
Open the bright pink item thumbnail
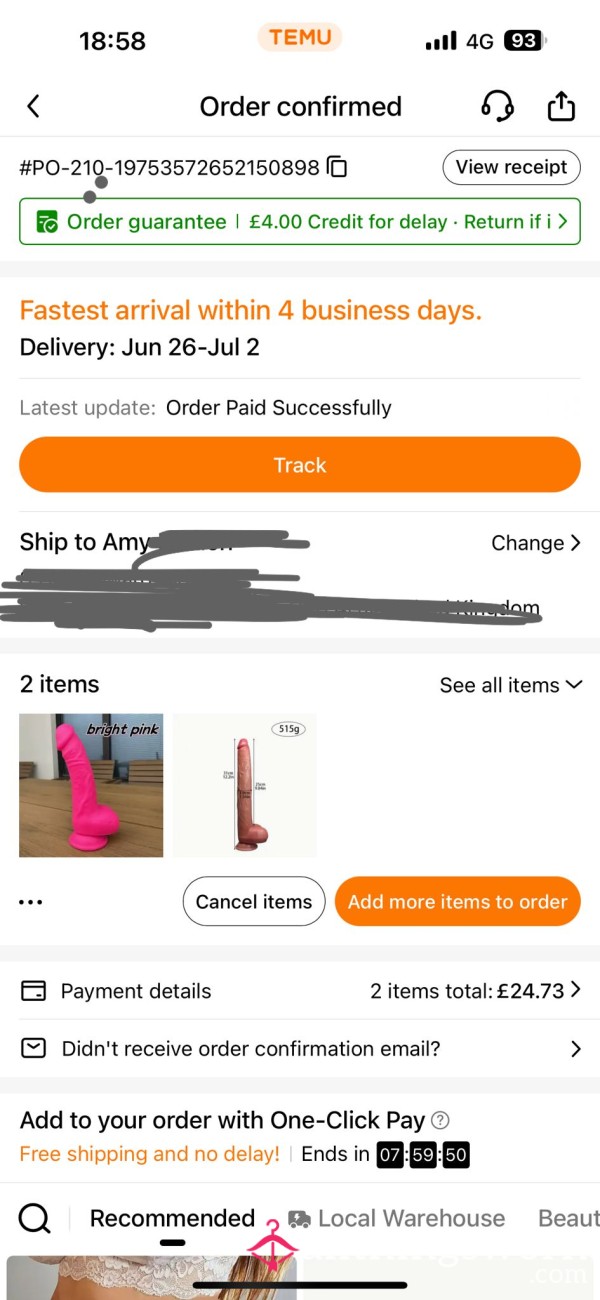[91, 785]
